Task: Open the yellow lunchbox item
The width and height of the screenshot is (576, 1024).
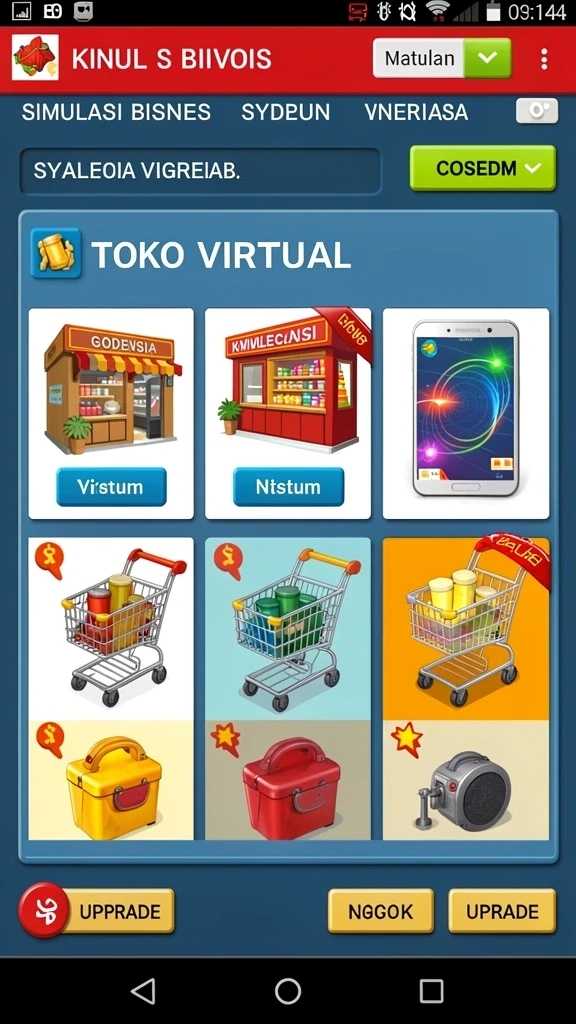Action: click(x=111, y=780)
